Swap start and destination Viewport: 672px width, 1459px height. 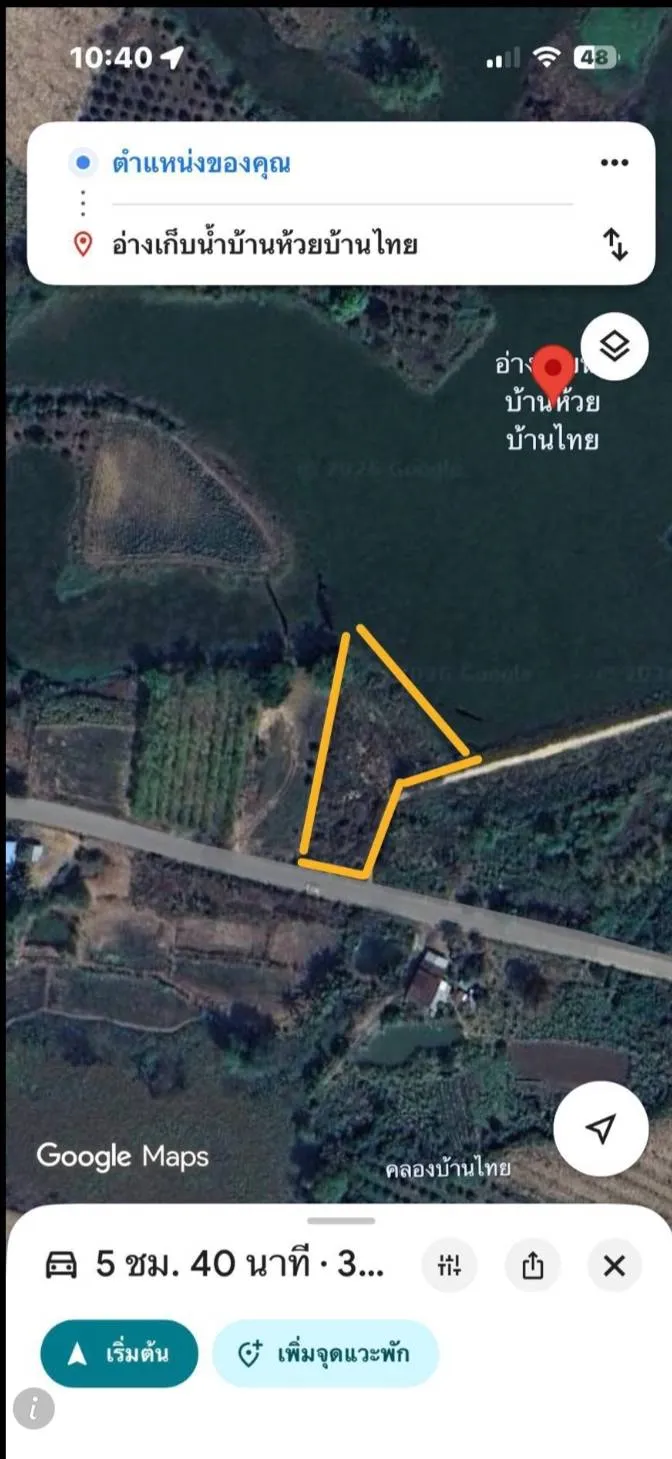click(616, 244)
